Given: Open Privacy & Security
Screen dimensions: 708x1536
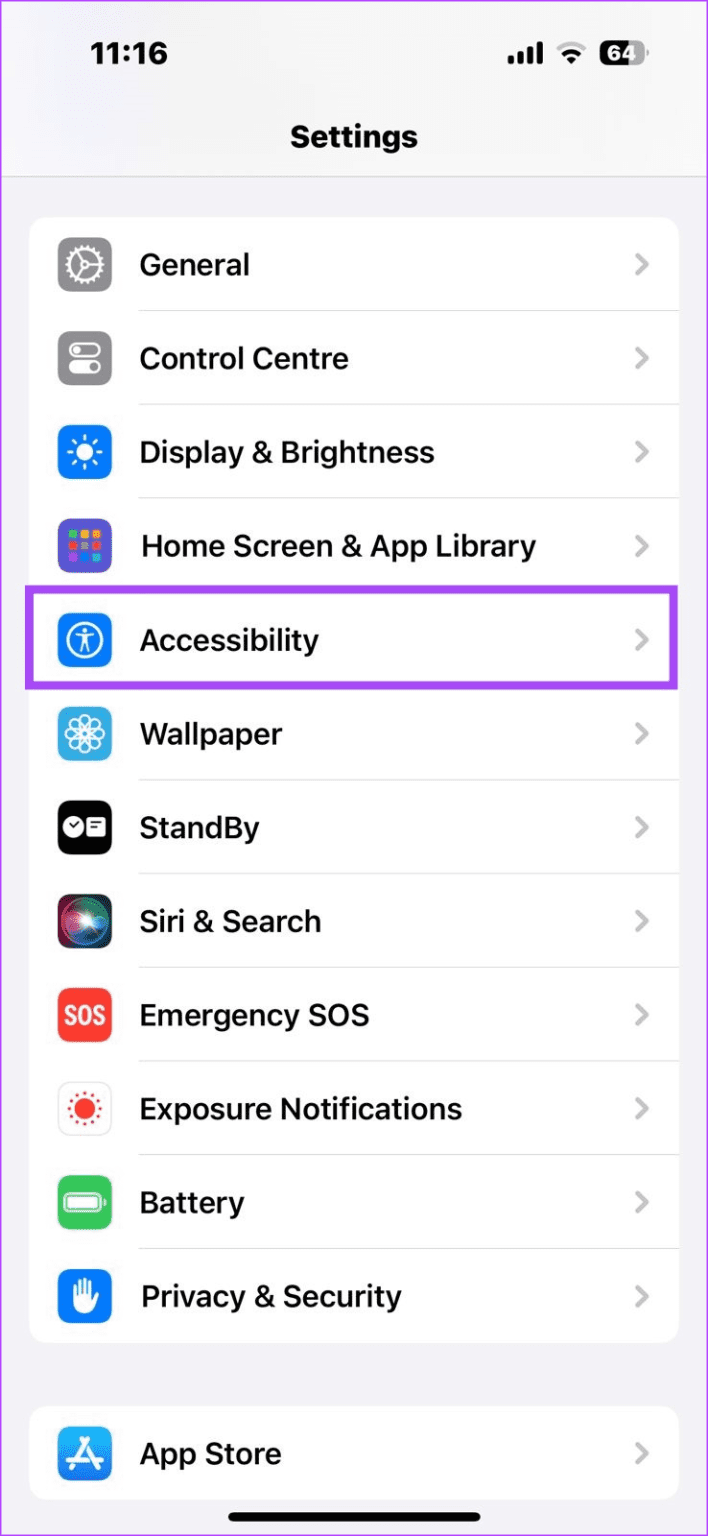Looking at the screenshot, I should click(353, 1296).
